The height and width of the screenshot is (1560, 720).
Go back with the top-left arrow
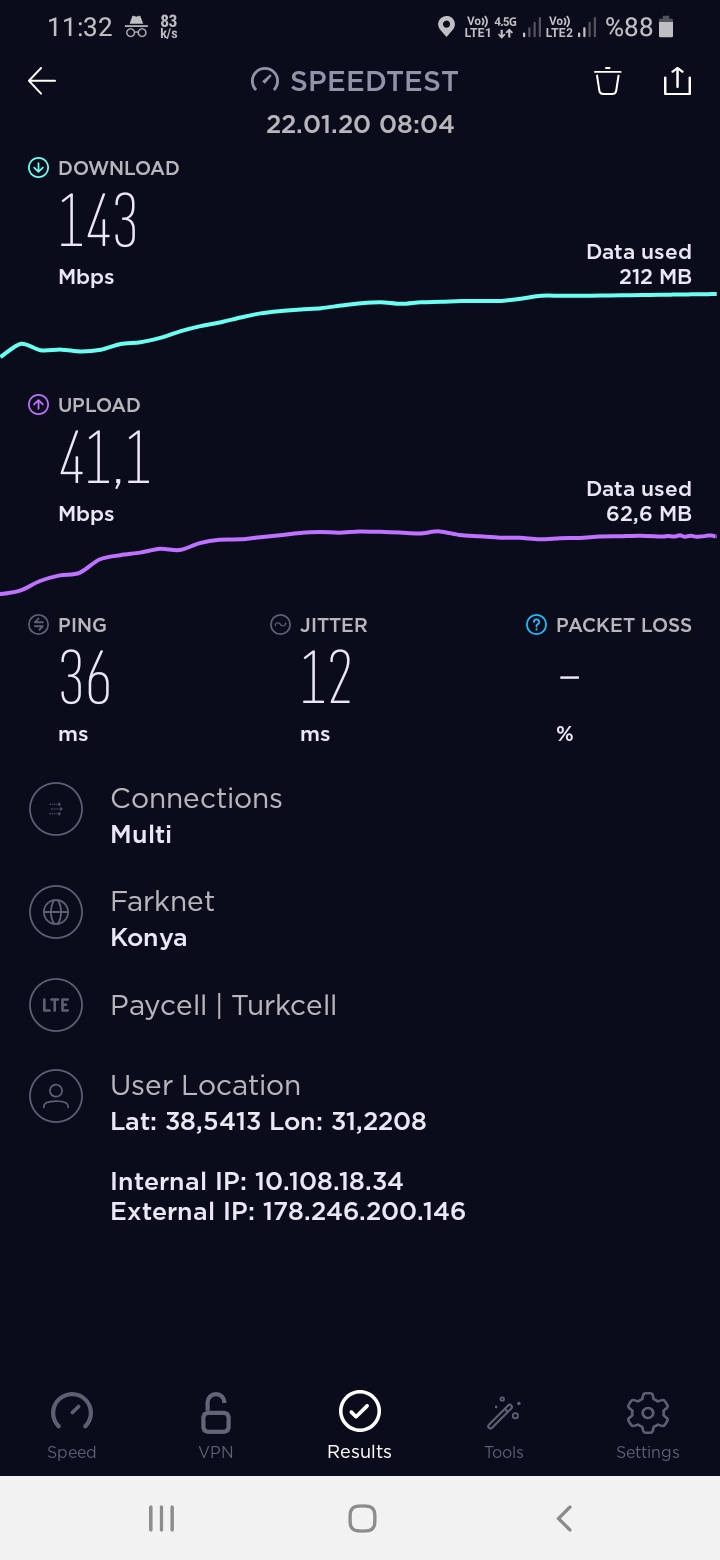[42, 81]
